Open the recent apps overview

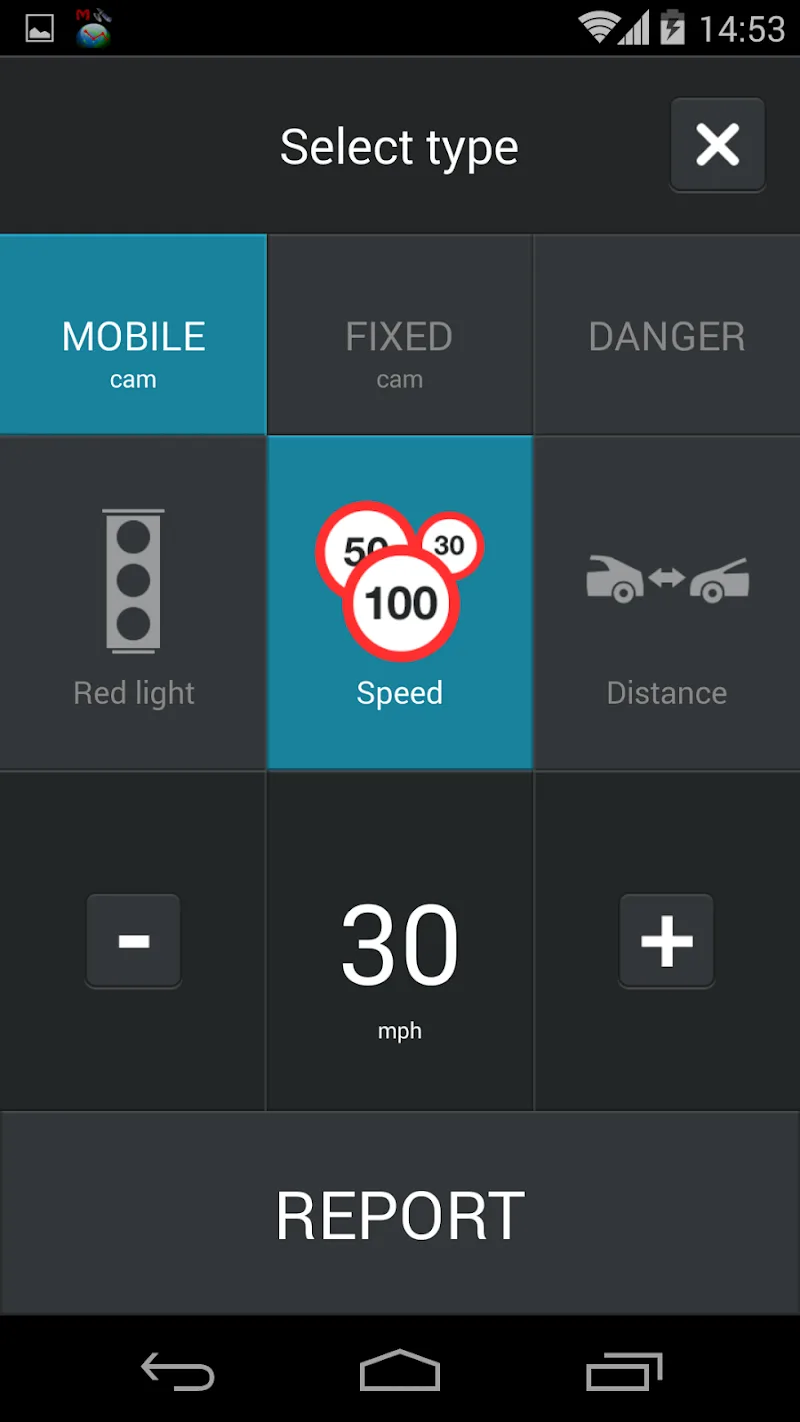624,1371
